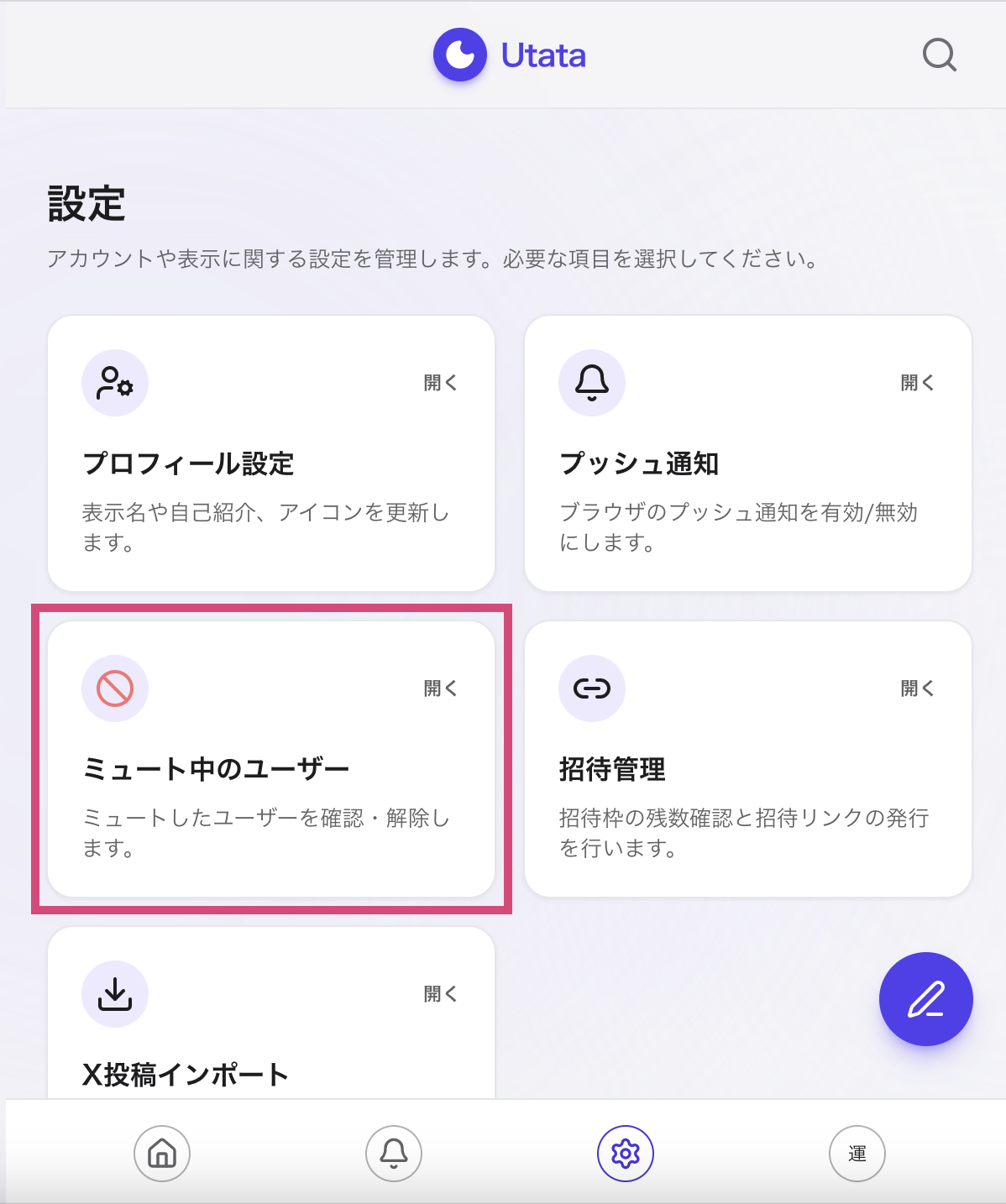Open プロフィール設定 via its 開く link
The image size is (1006, 1204).
coord(440,383)
